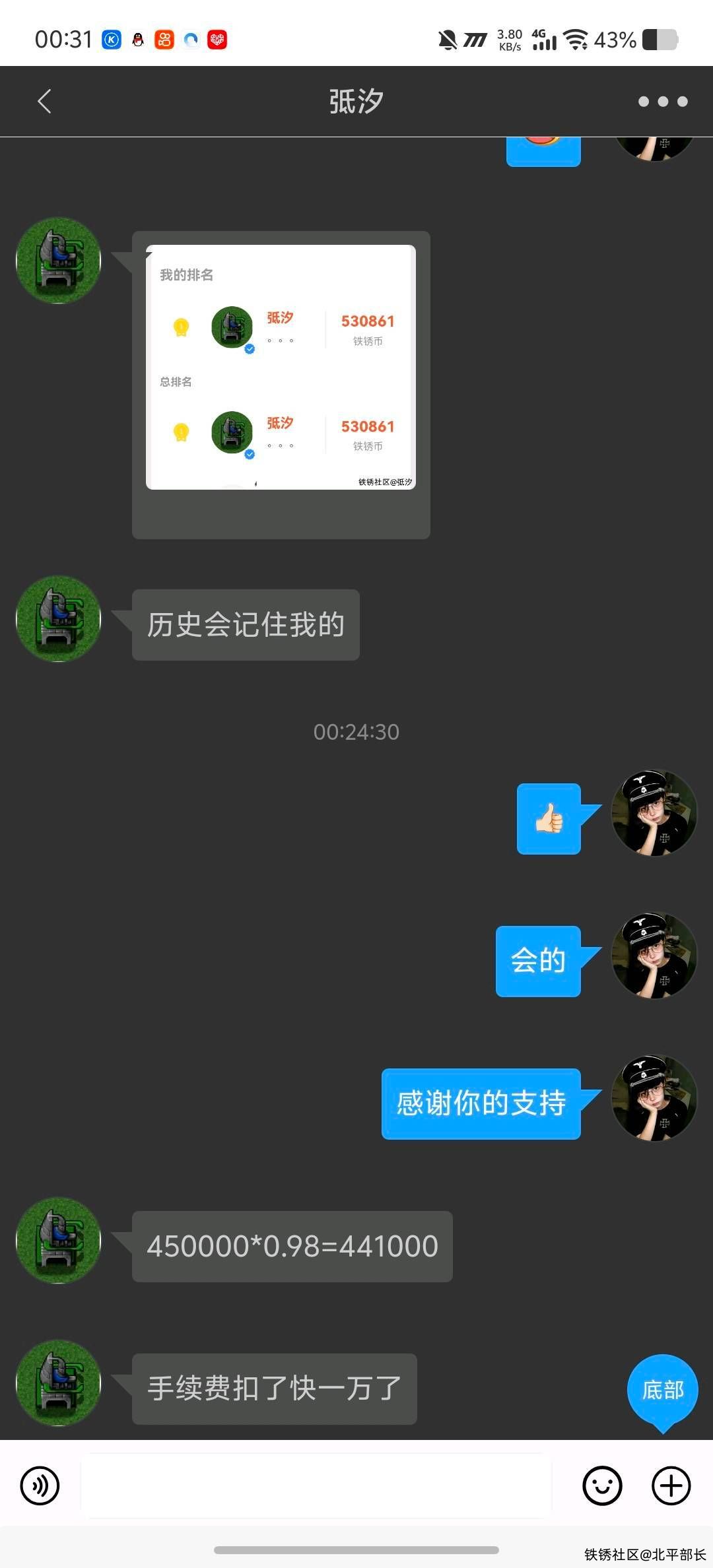This screenshot has width=713, height=1568.
Task: Focus the message text field
Action: (317, 1486)
